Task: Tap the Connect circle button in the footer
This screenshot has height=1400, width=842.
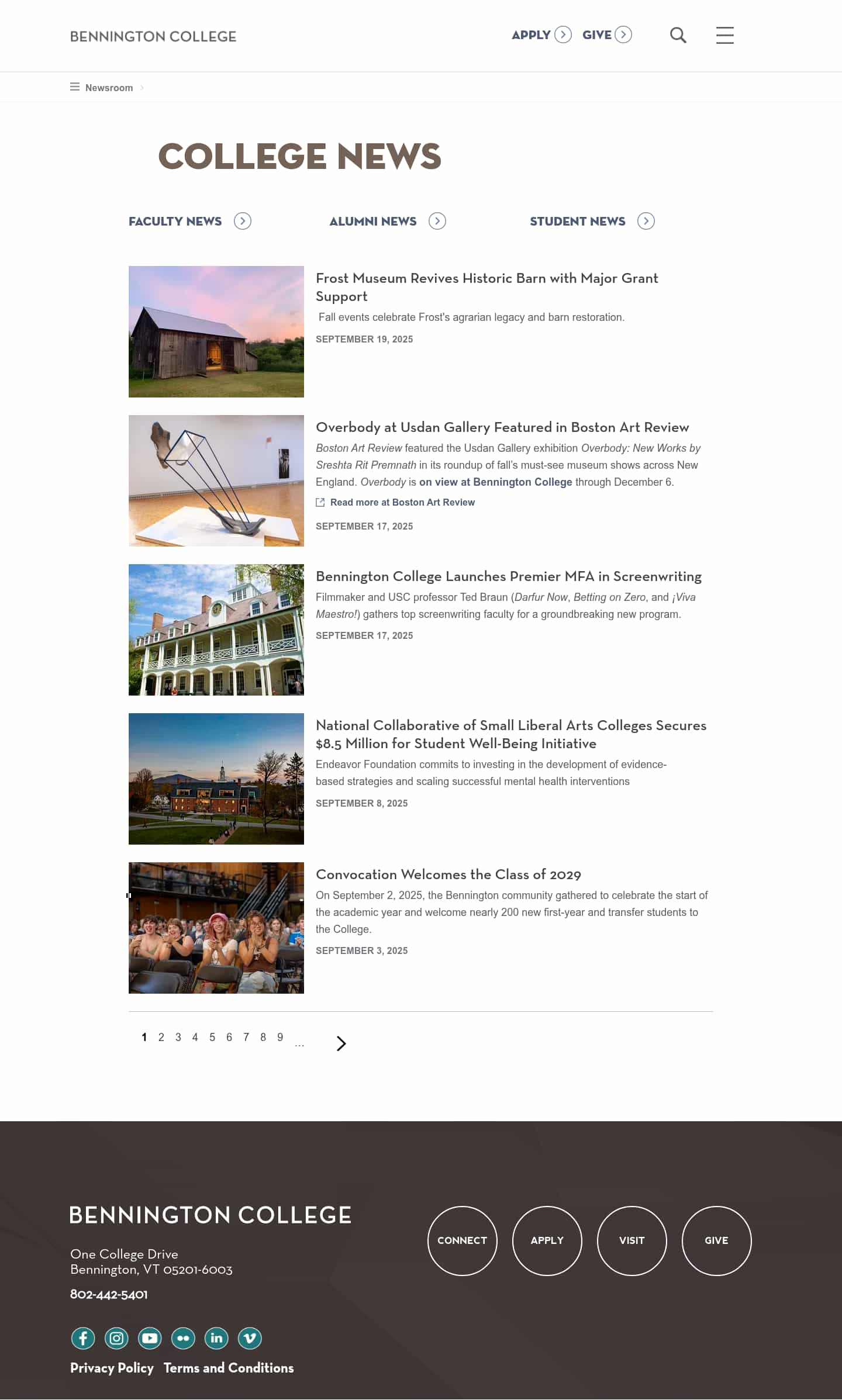Action: [x=462, y=1240]
